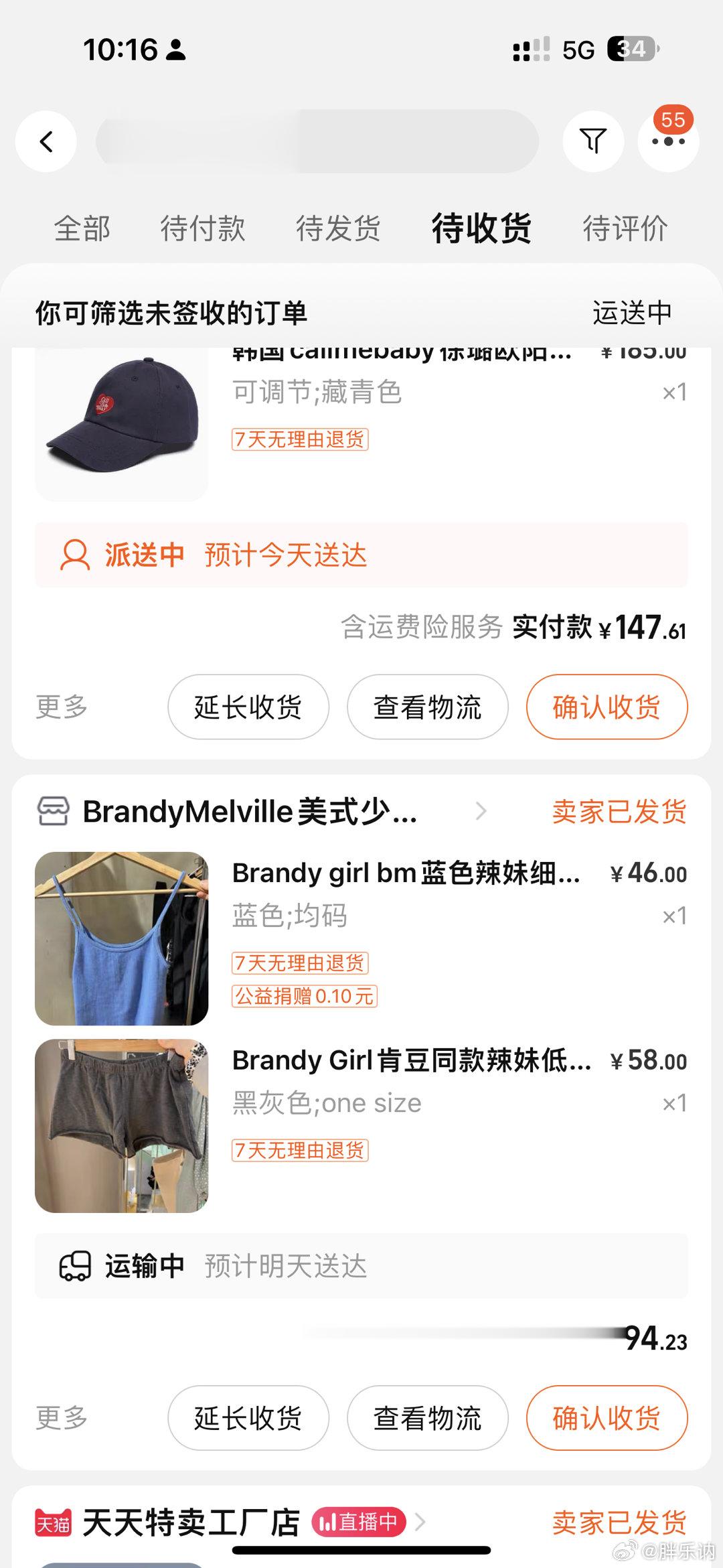Image resolution: width=723 pixels, height=1568 pixels.
Task: Open the 派送中 预计今天送达 logistics status
Action: [361, 555]
